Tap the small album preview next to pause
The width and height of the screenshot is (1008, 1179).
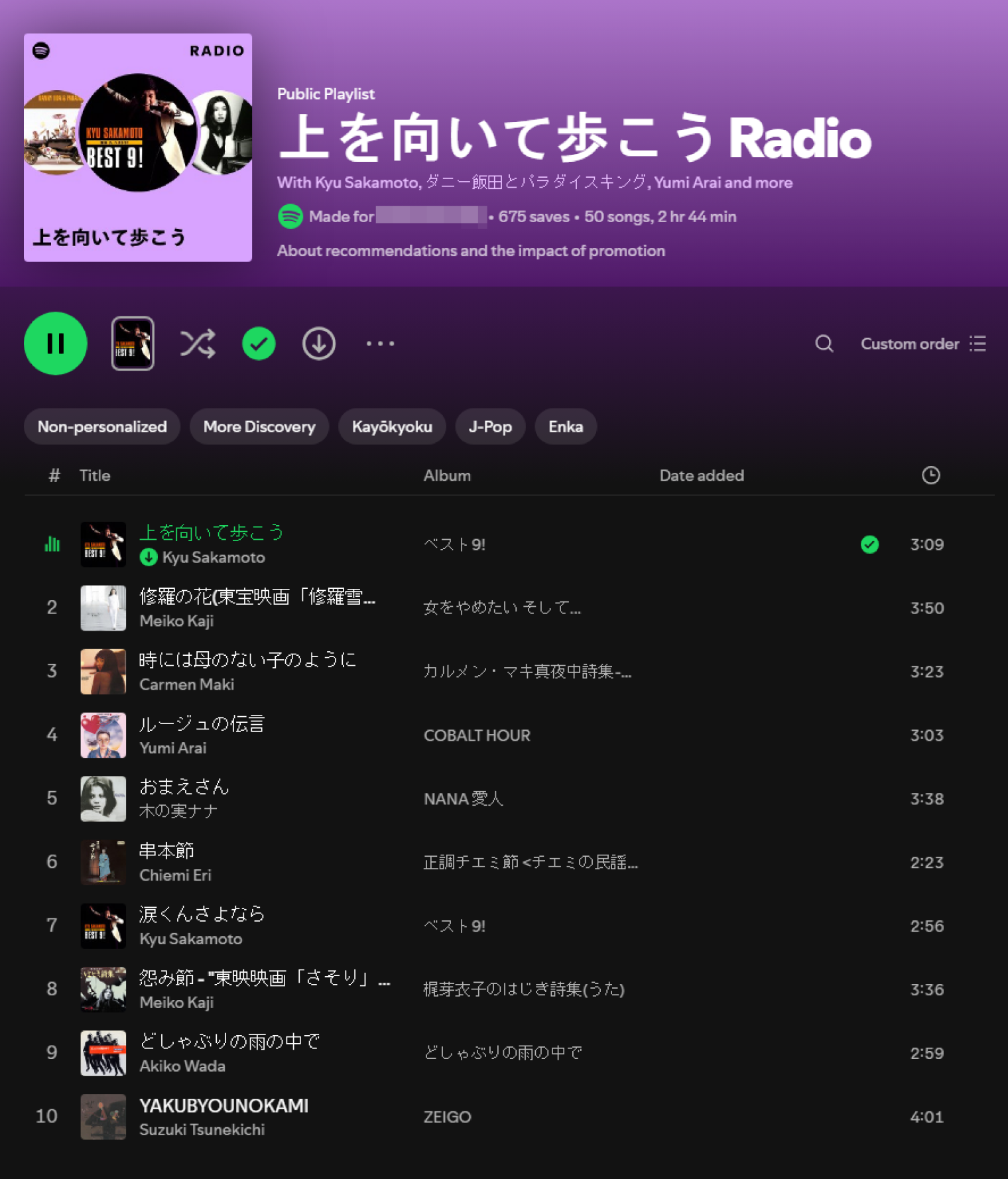[x=133, y=343]
